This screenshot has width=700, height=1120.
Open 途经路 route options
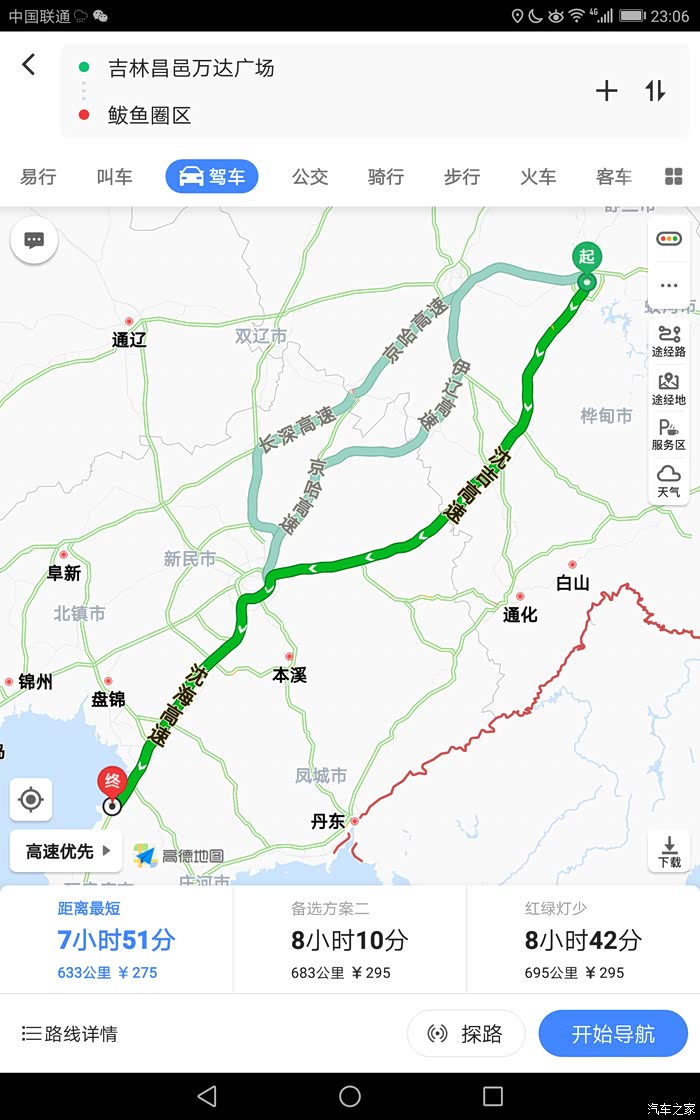[x=669, y=341]
